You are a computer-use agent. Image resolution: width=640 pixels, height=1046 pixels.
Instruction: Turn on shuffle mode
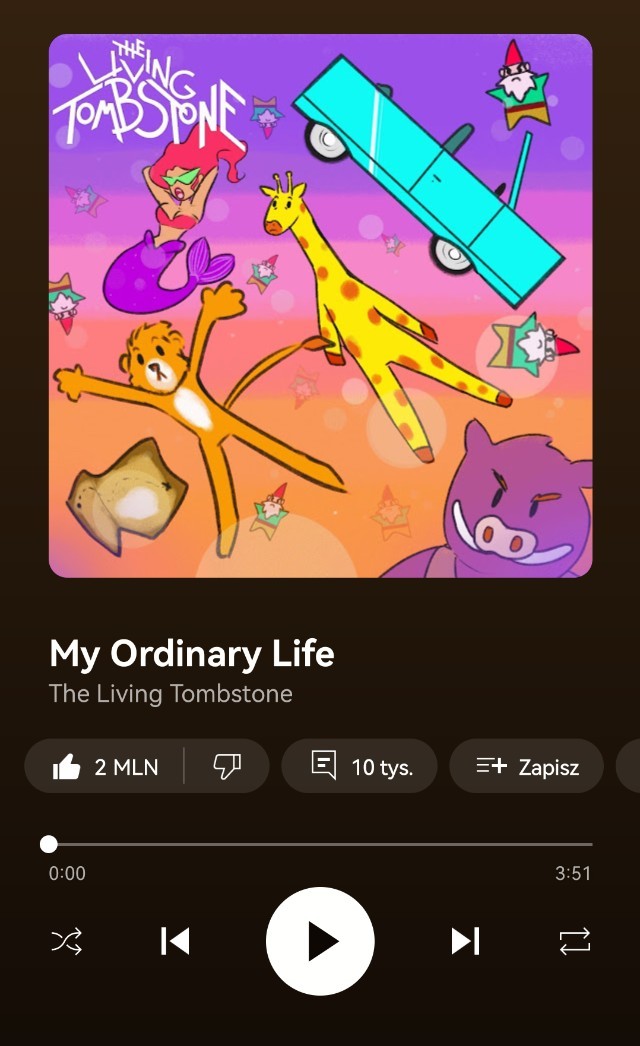(x=67, y=941)
